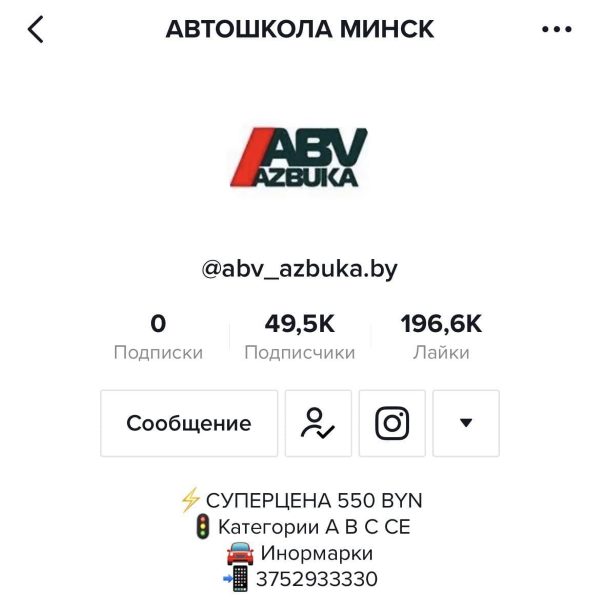
Task: Open the ABV Azbuka profile picture
Action: (x=299, y=157)
